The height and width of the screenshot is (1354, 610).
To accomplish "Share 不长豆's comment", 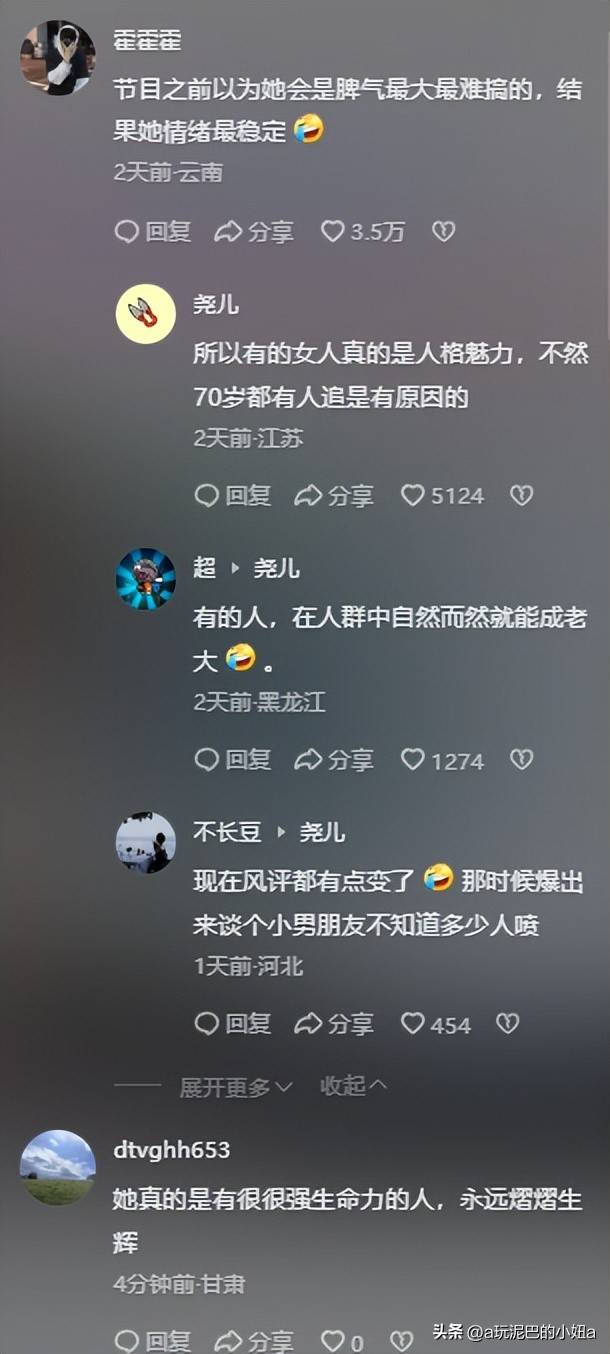I will [334, 1024].
